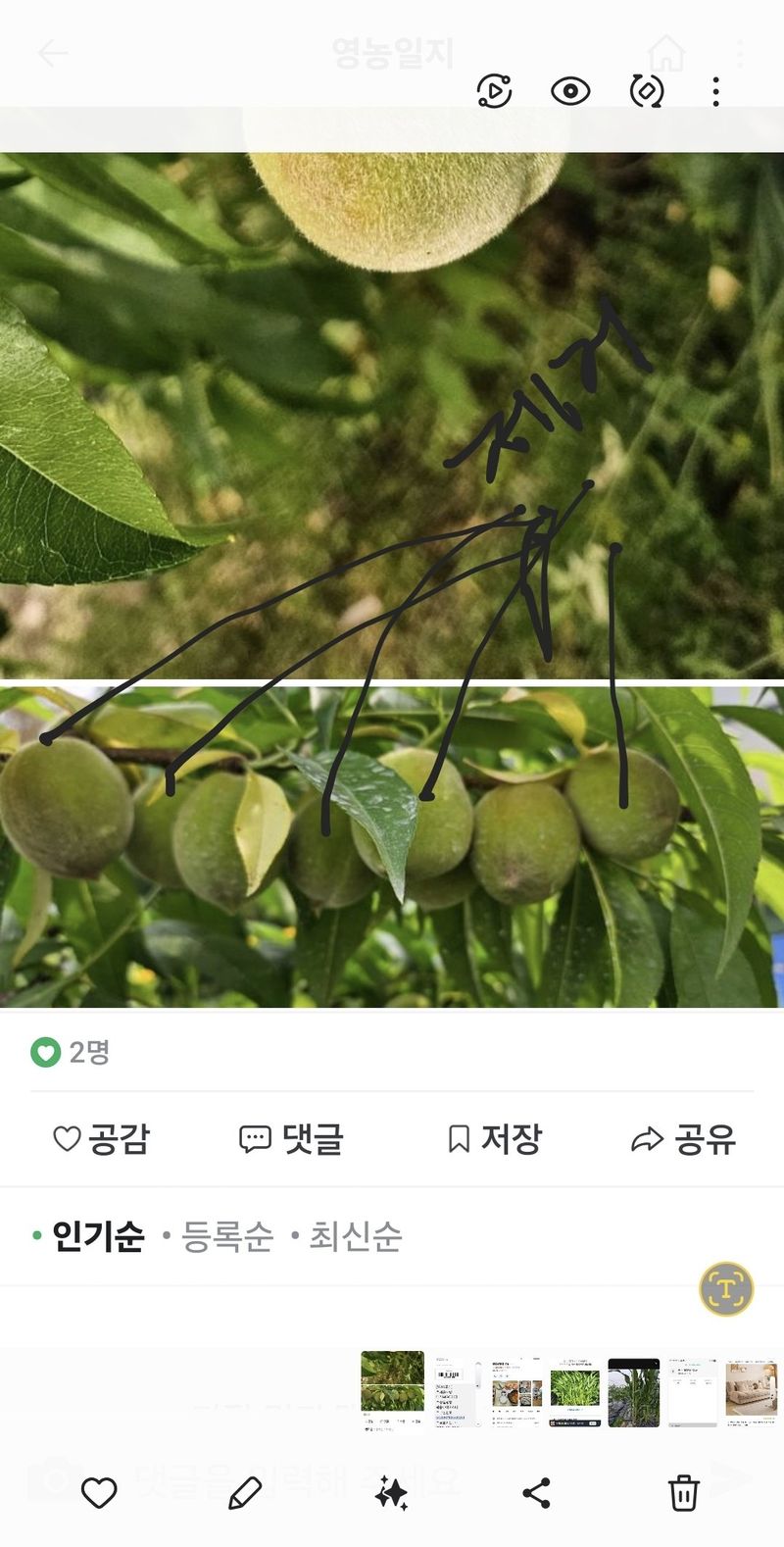The height and width of the screenshot is (1547, 784).
Task: Open the Bixby Vision eye icon
Action: 570,91
